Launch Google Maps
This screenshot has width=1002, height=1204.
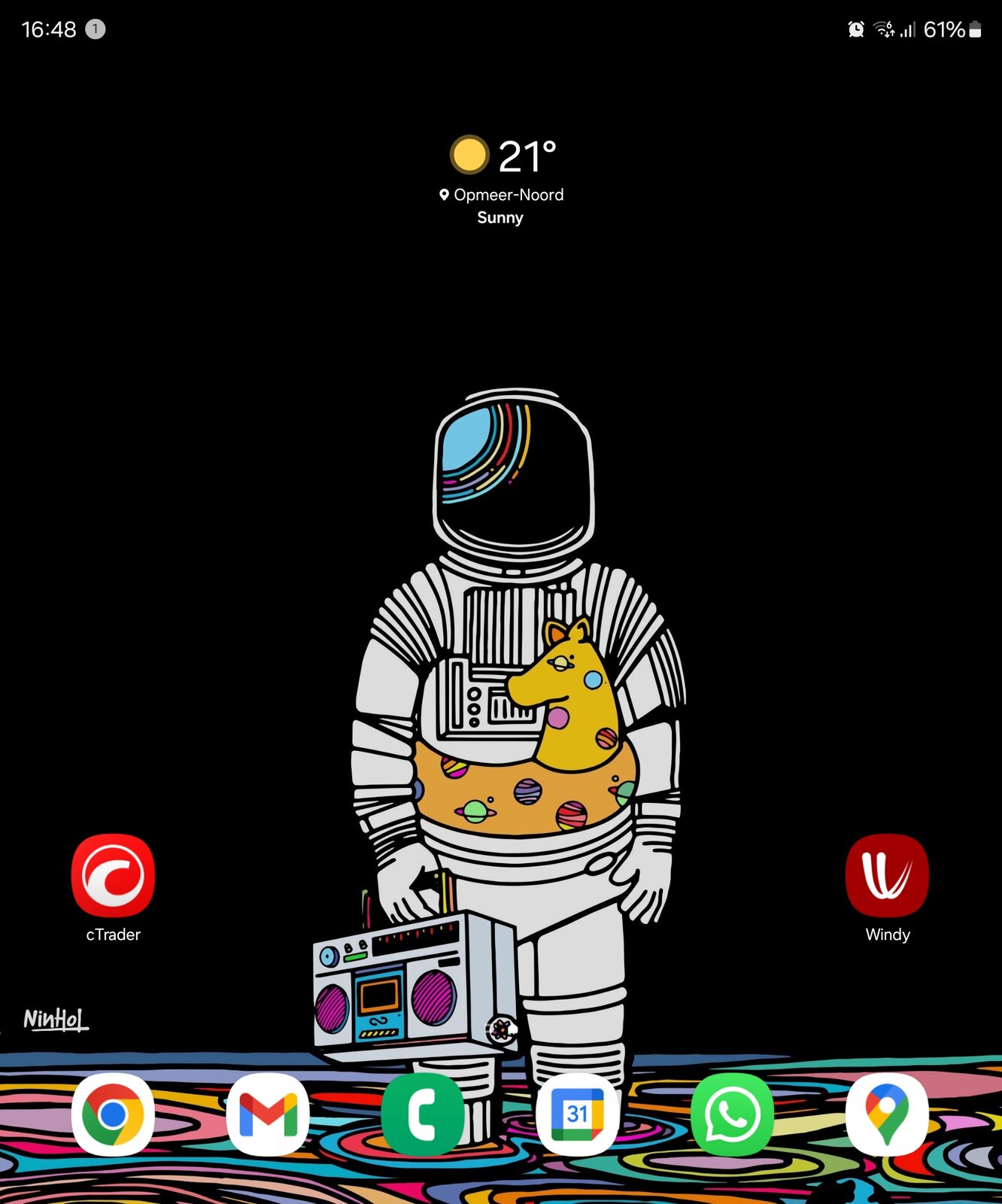(887, 1114)
